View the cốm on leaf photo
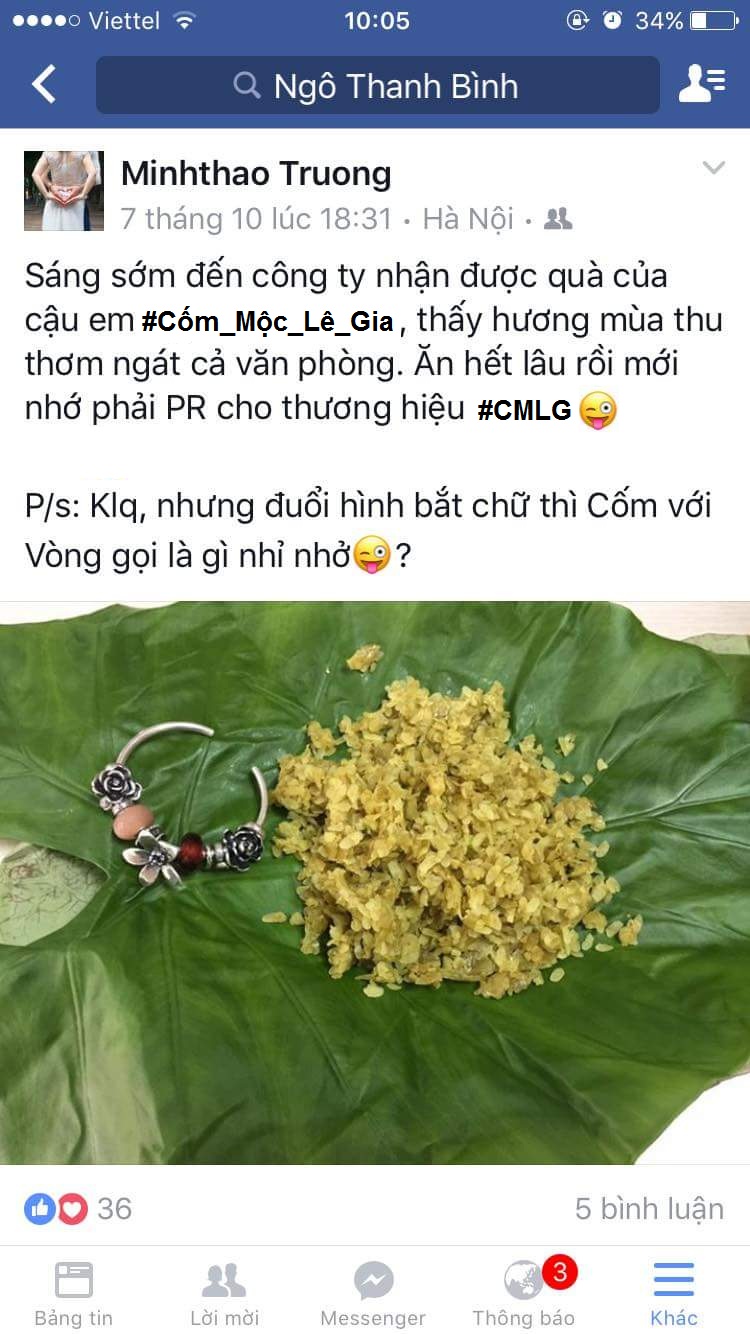 [x=375, y=882]
